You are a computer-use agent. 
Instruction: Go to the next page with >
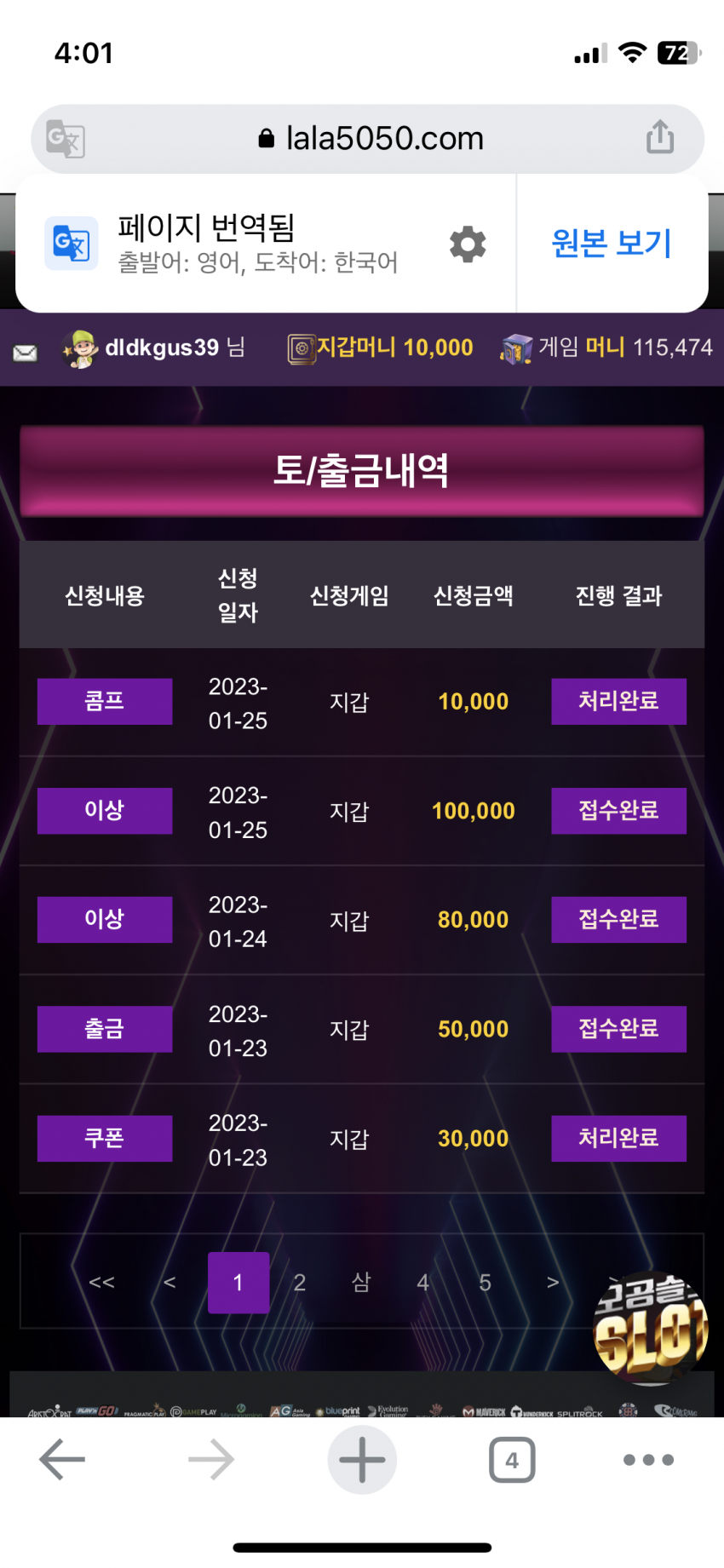(553, 1283)
